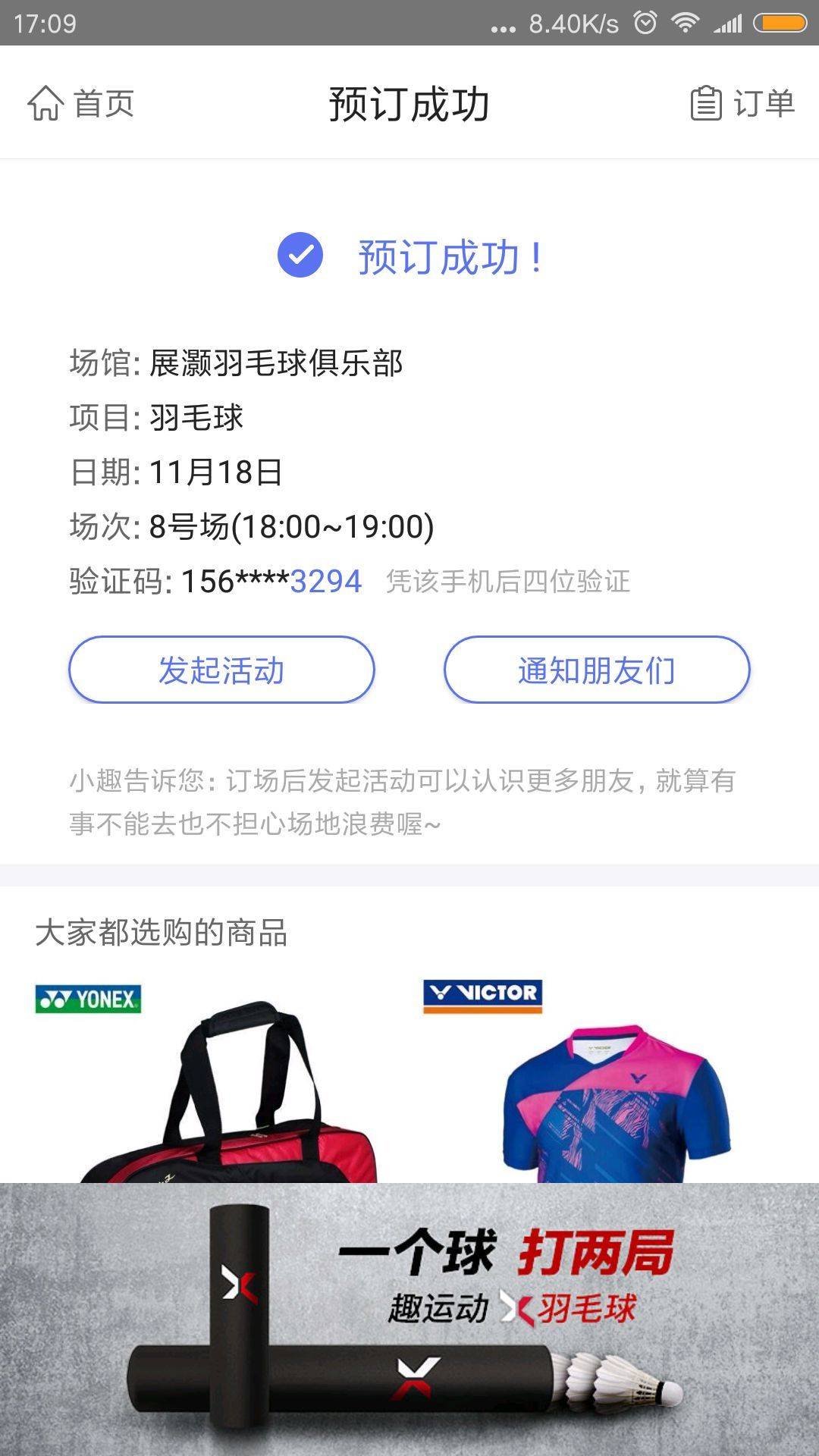Go to 首页 home page
This screenshot has width=819, height=1456.
[x=81, y=103]
